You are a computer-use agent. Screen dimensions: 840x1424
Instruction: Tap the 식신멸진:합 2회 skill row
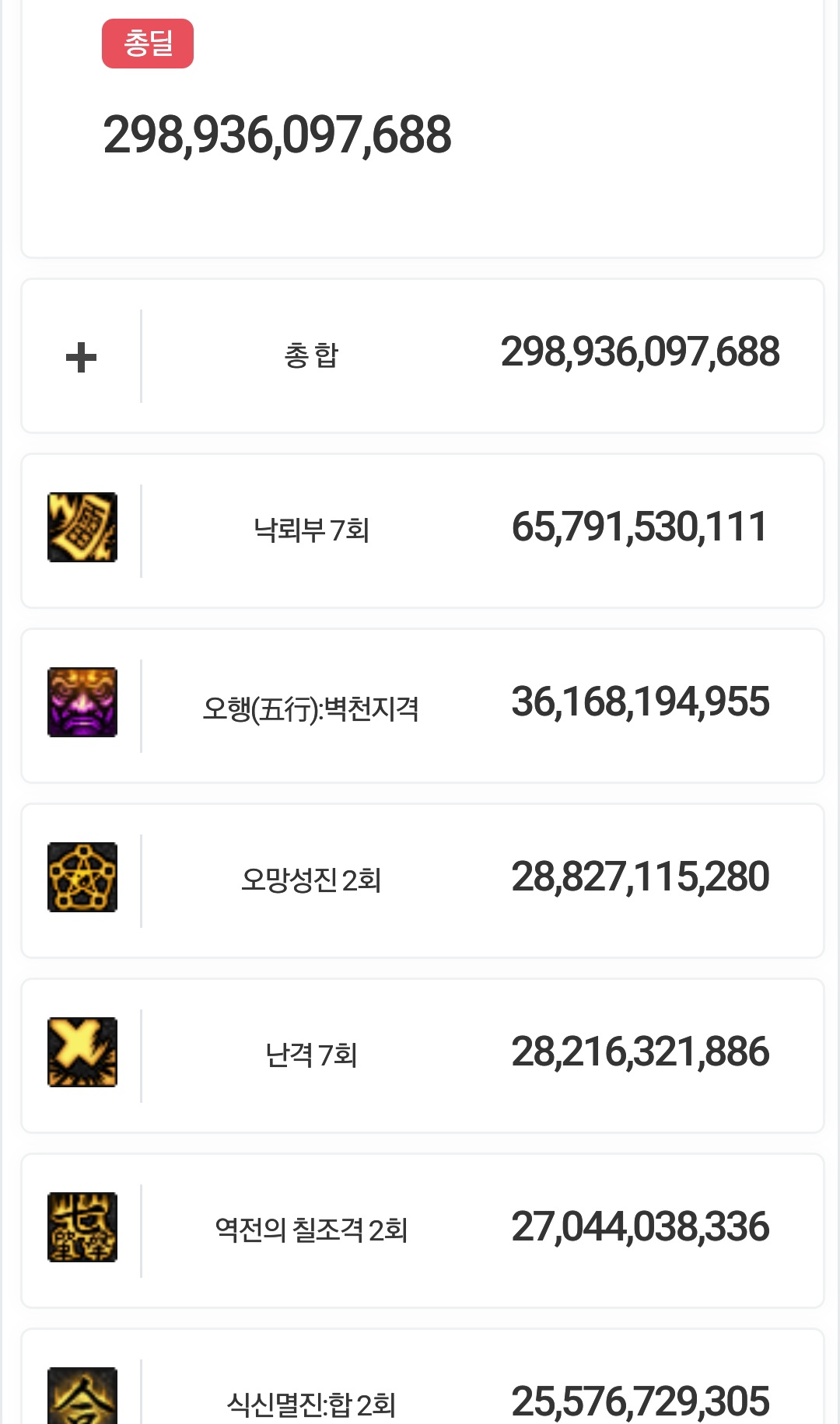(422, 1392)
